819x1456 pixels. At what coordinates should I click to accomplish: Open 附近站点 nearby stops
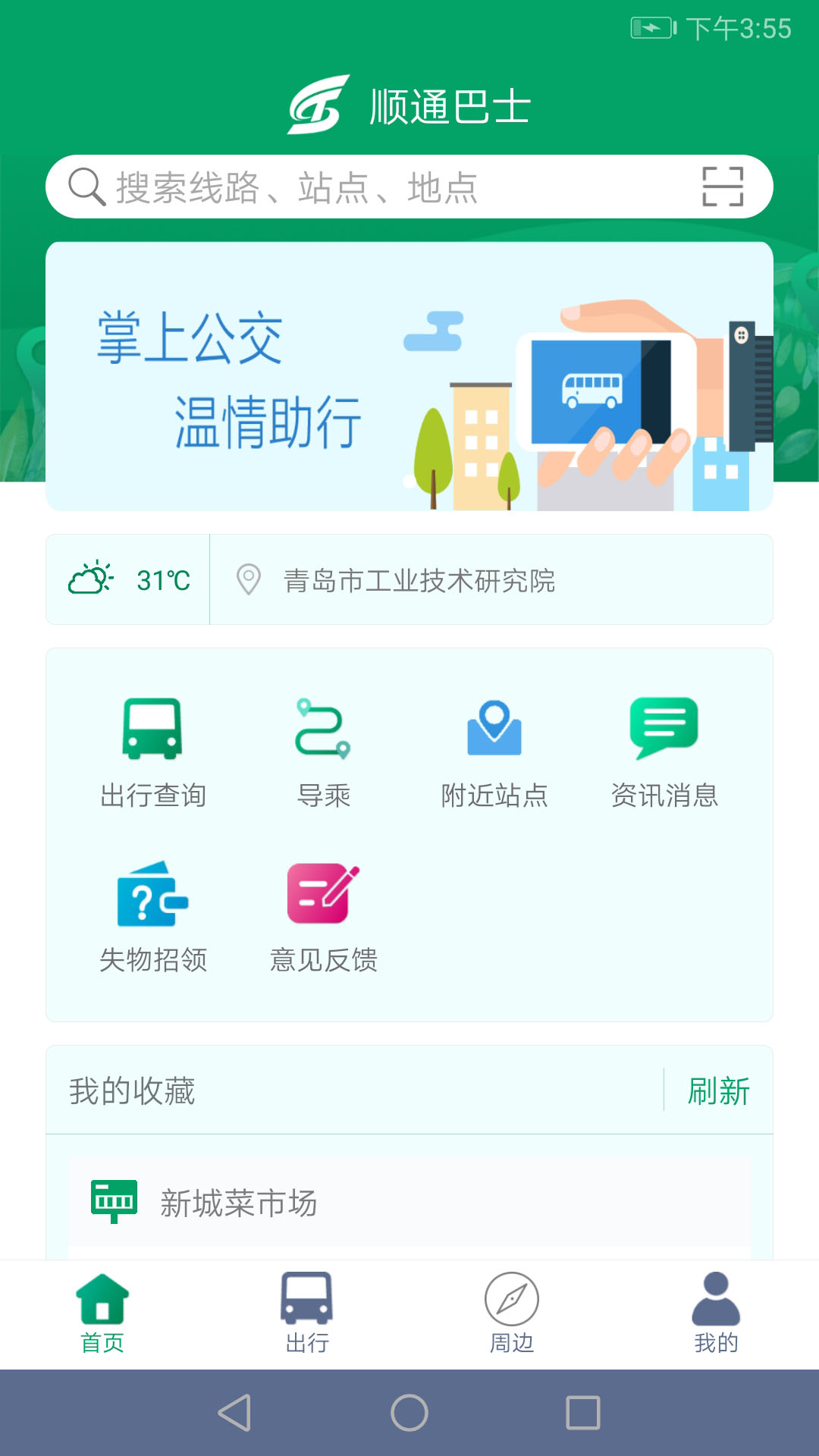494,752
